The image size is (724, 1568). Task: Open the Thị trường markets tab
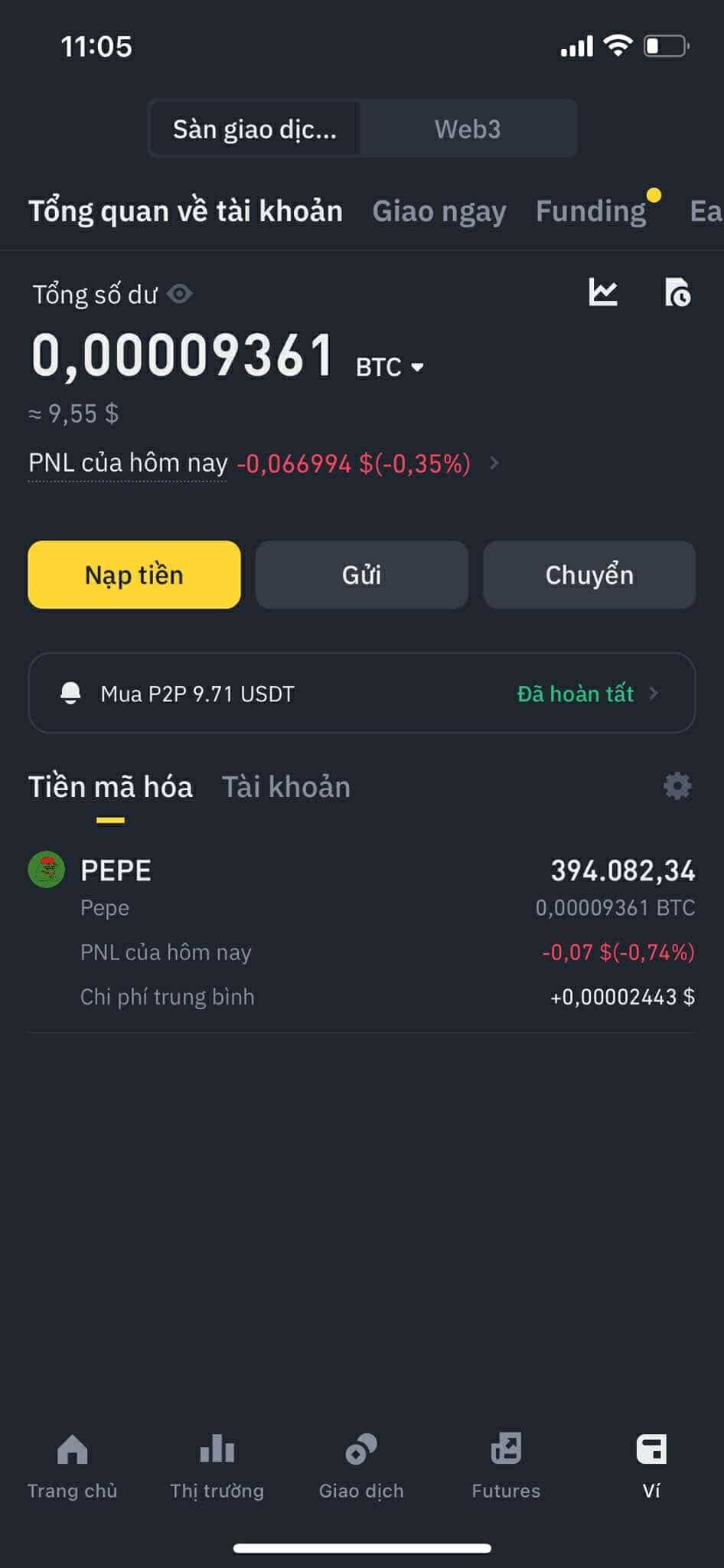click(217, 1465)
